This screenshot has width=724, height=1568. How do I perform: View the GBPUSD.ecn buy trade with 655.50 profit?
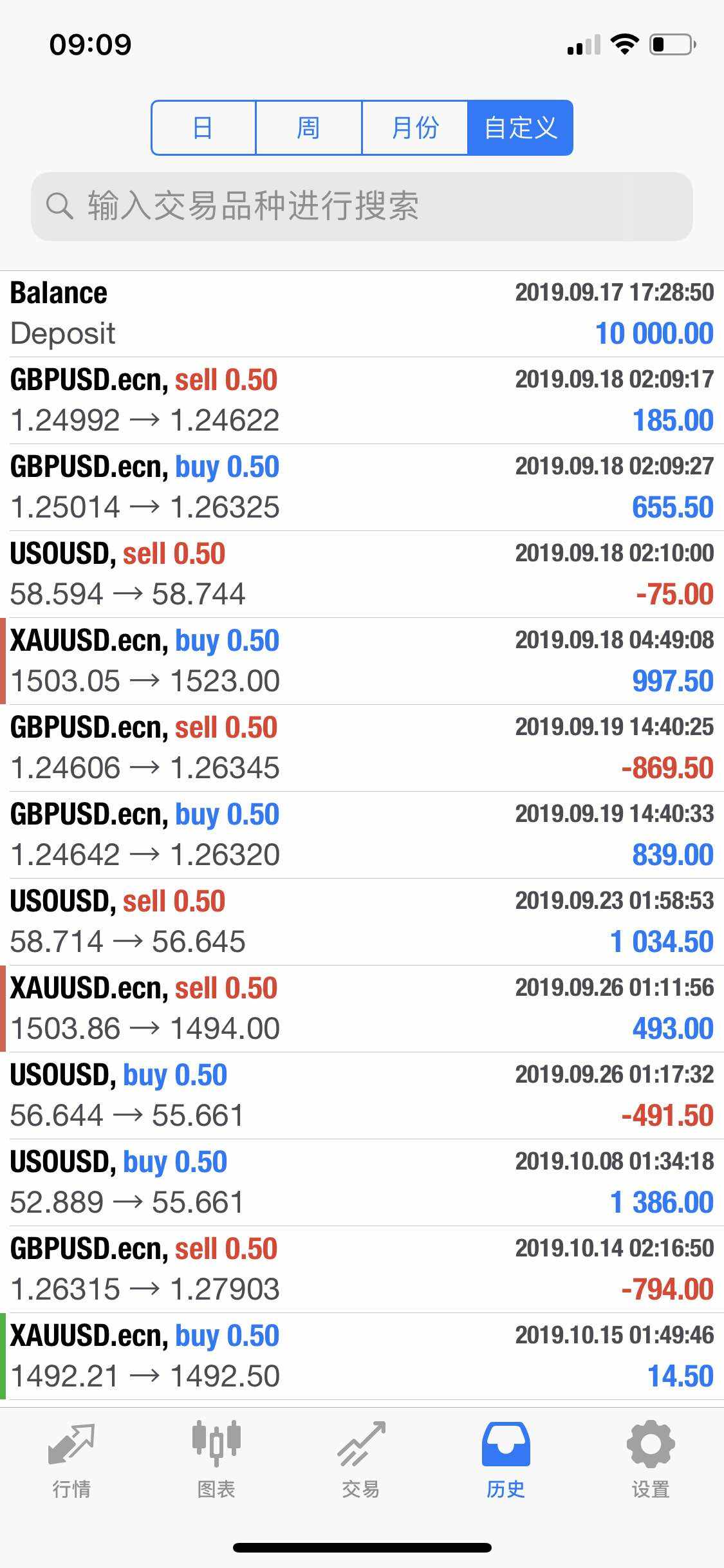point(362,487)
